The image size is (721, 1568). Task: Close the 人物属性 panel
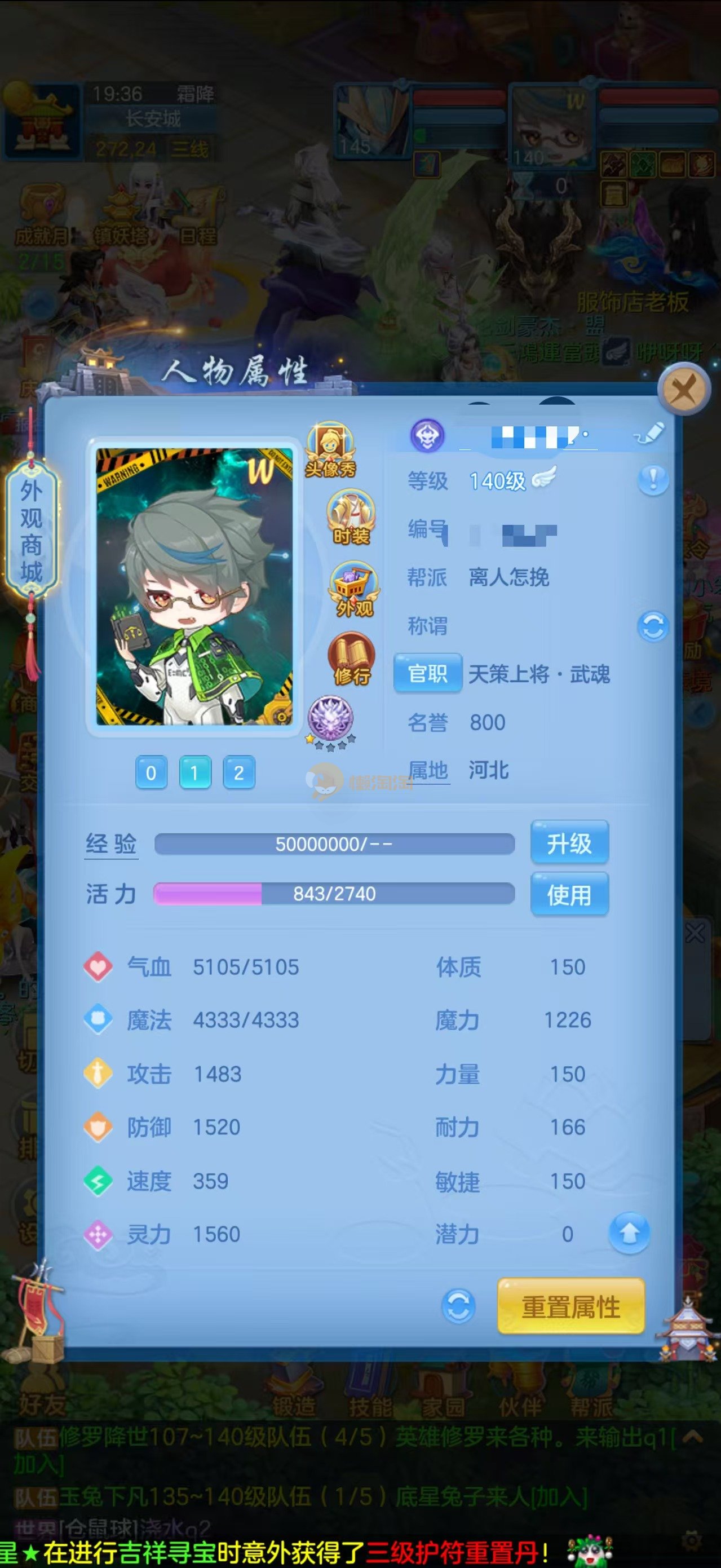point(684,389)
